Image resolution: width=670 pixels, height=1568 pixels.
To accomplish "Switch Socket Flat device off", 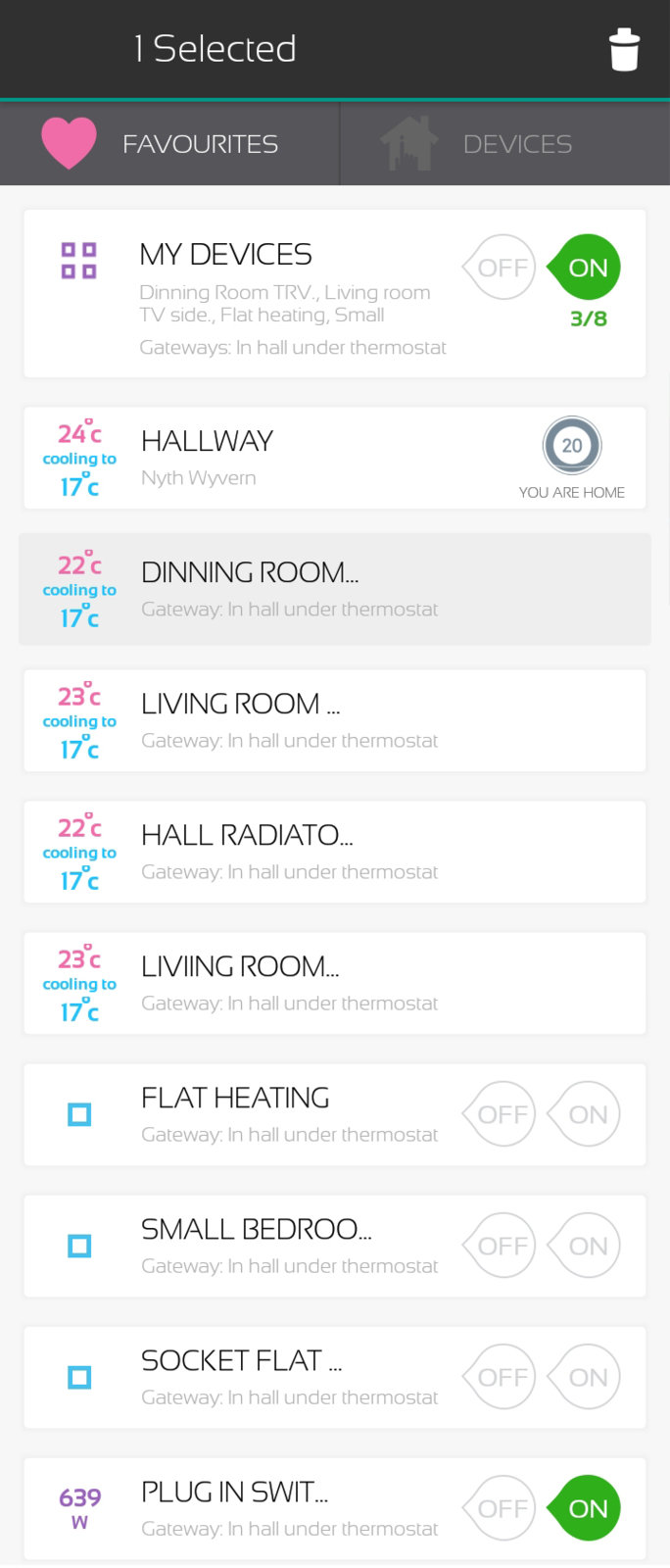I will pos(500,1377).
